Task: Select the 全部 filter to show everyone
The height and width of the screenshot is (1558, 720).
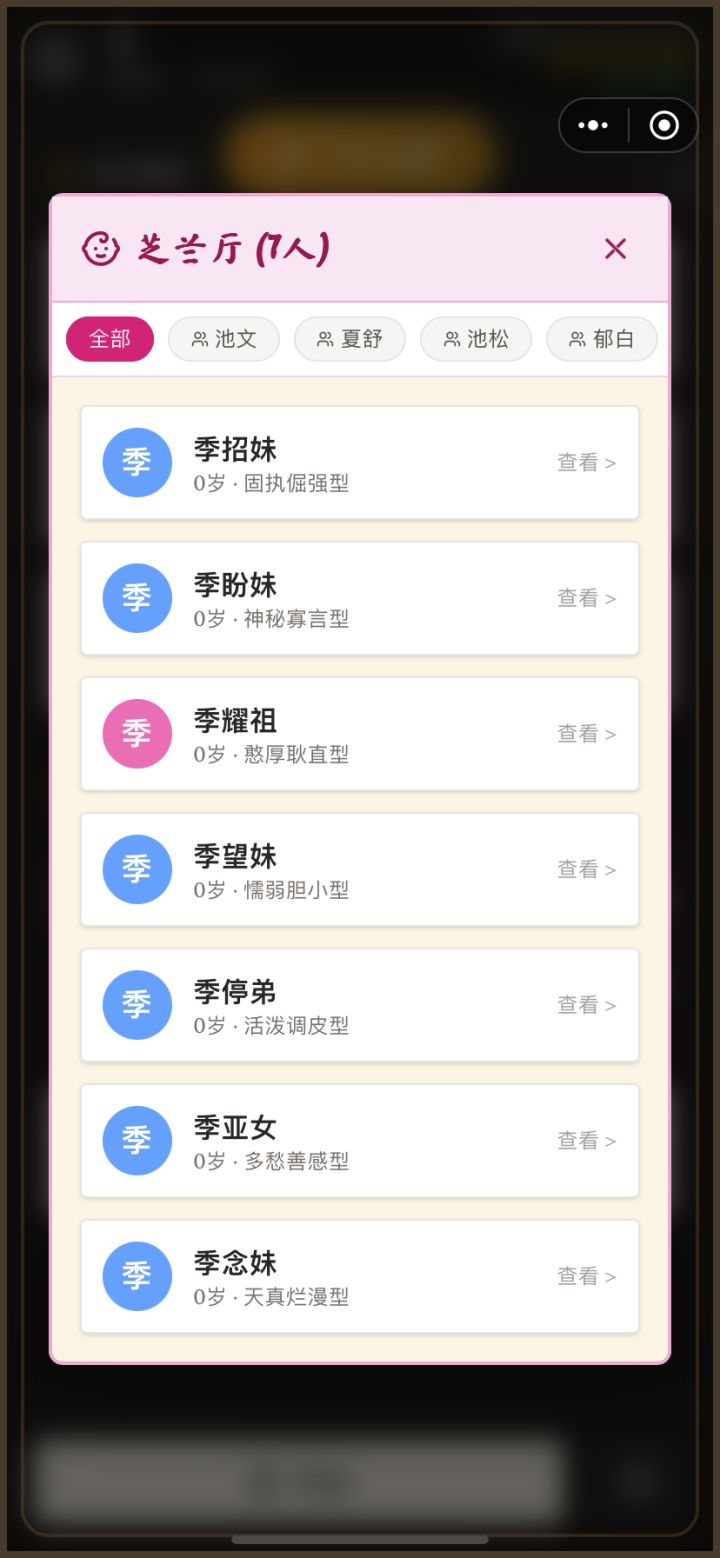Action: [x=110, y=339]
